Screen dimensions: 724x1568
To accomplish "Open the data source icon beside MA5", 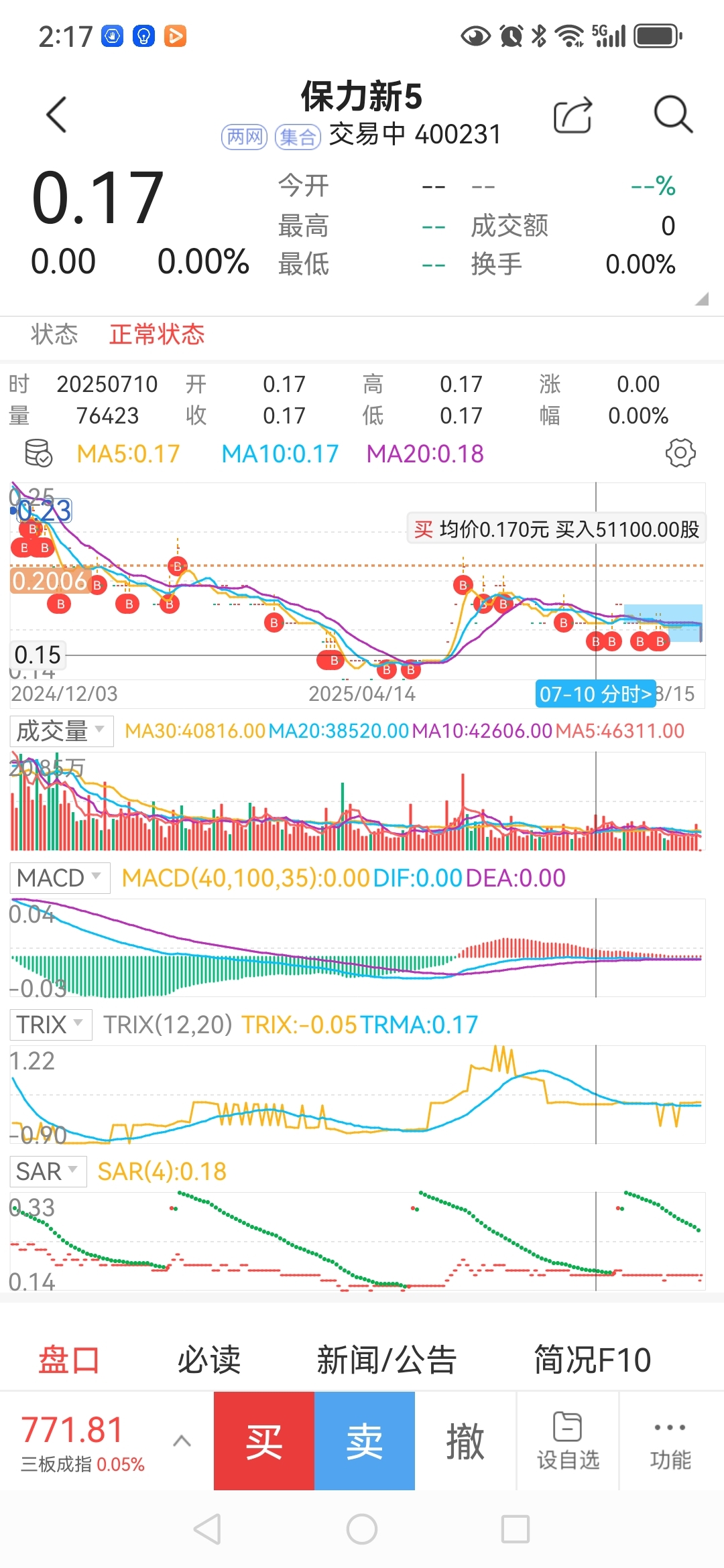I will pyautogui.click(x=38, y=454).
